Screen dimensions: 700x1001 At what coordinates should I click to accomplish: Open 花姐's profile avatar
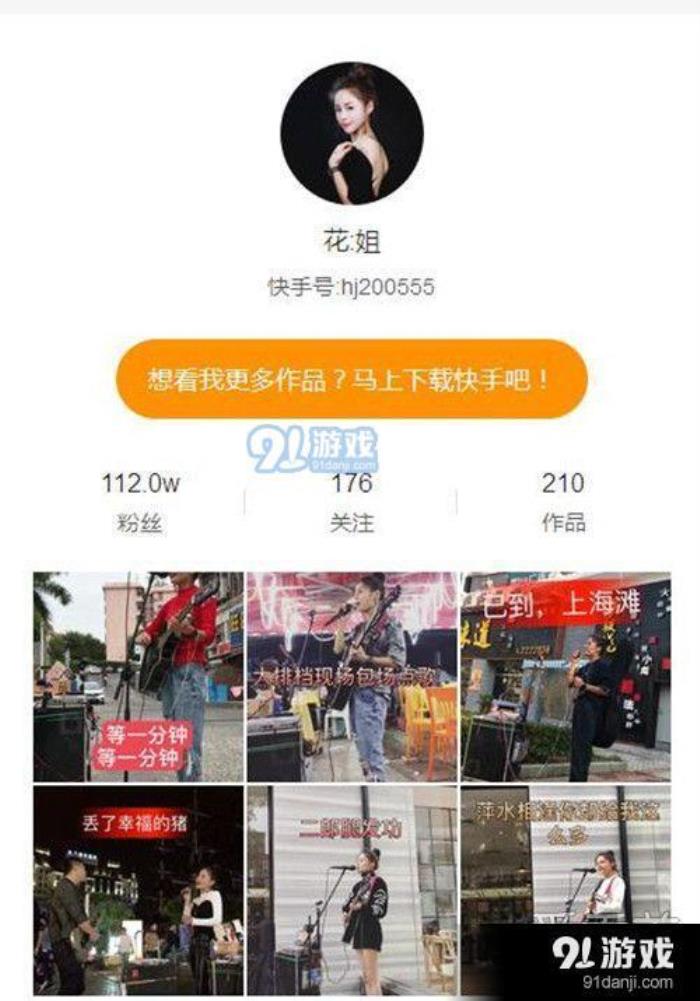click(x=351, y=134)
